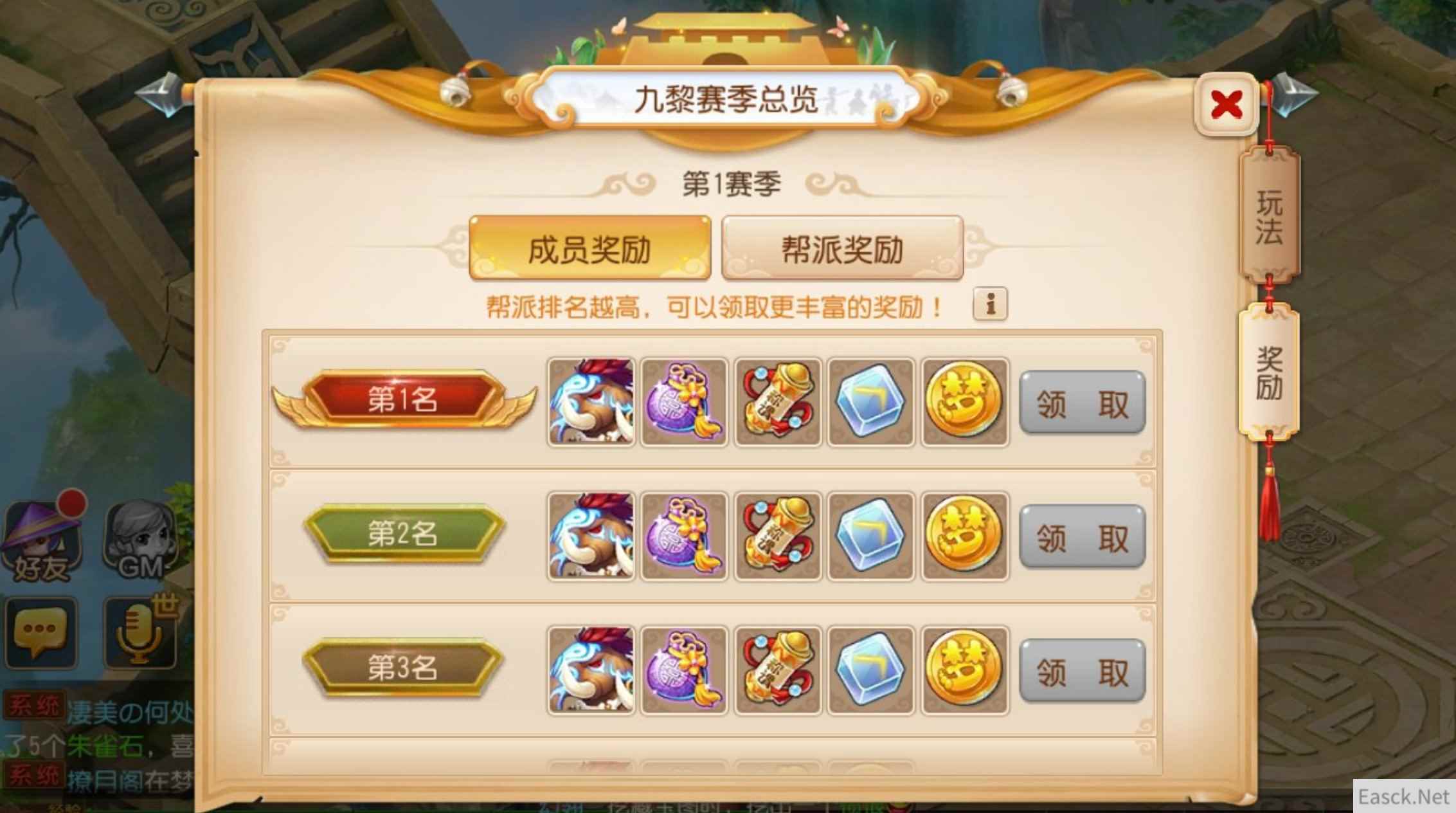Screen dimensions: 1456x813
Task: Select the 奖励 side tab
Action: pyautogui.click(x=1269, y=373)
